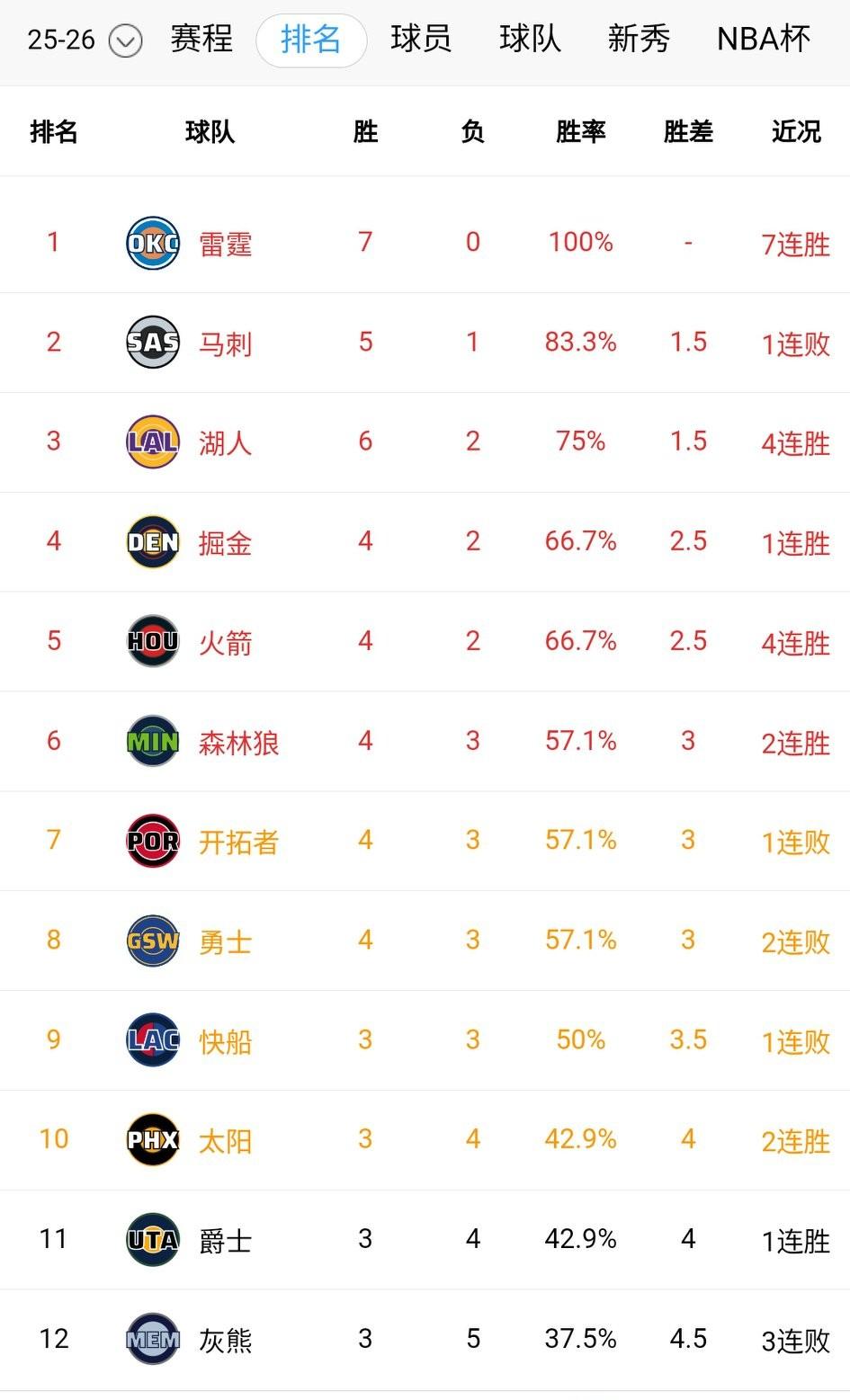Click the OKC Thunder team logo
Screen dimensions: 850x1400
[x=152, y=242]
